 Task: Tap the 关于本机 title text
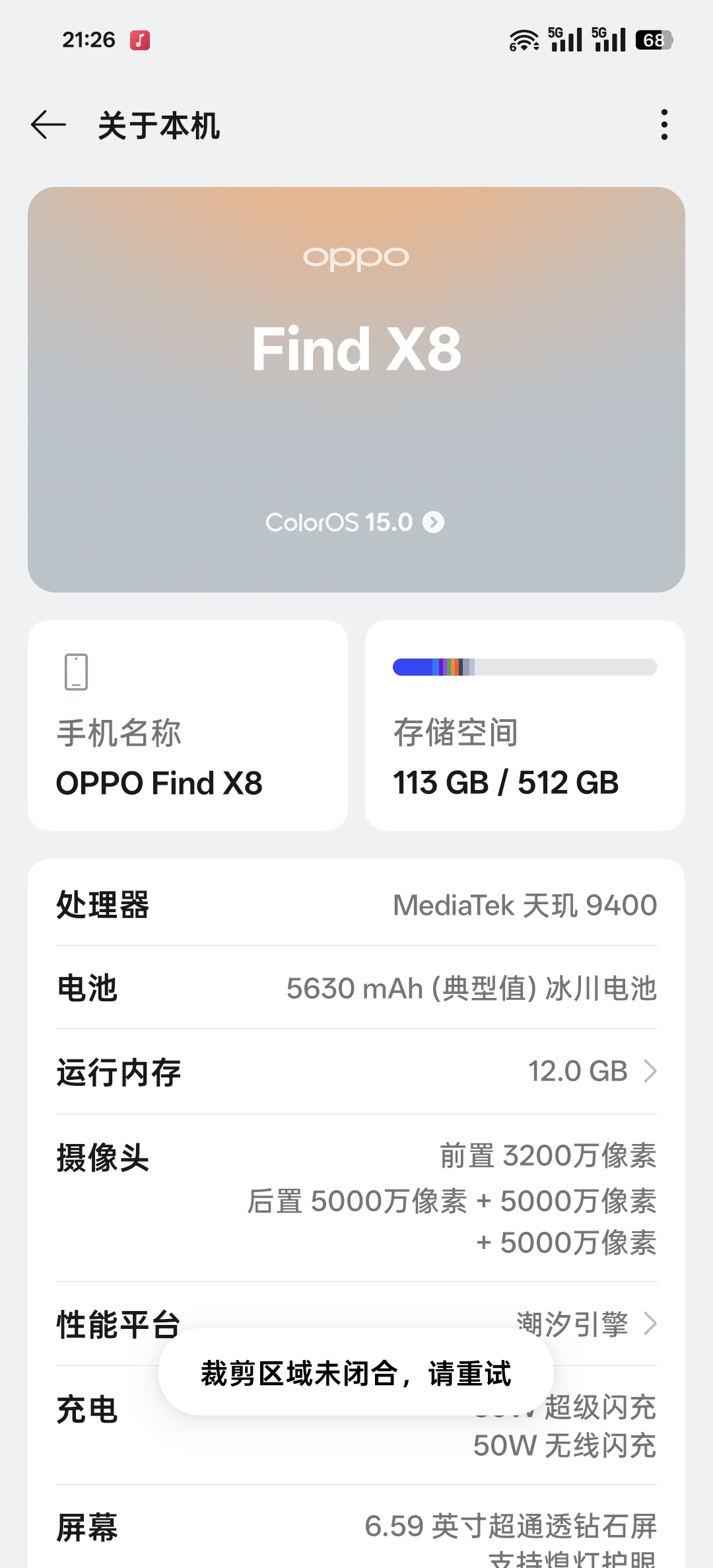(158, 125)
